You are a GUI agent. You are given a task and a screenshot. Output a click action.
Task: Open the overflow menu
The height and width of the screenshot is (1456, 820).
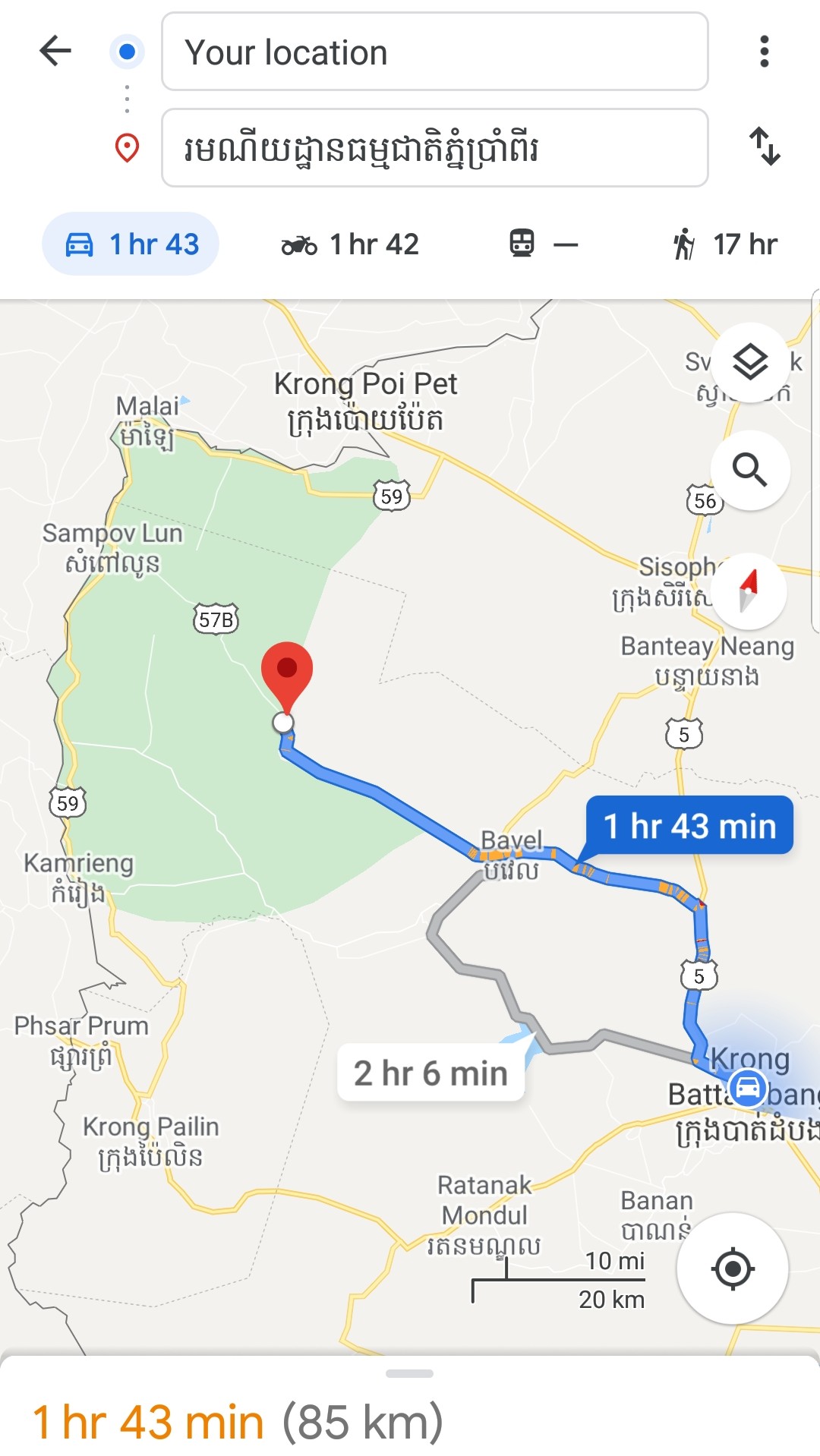[764, 52]
